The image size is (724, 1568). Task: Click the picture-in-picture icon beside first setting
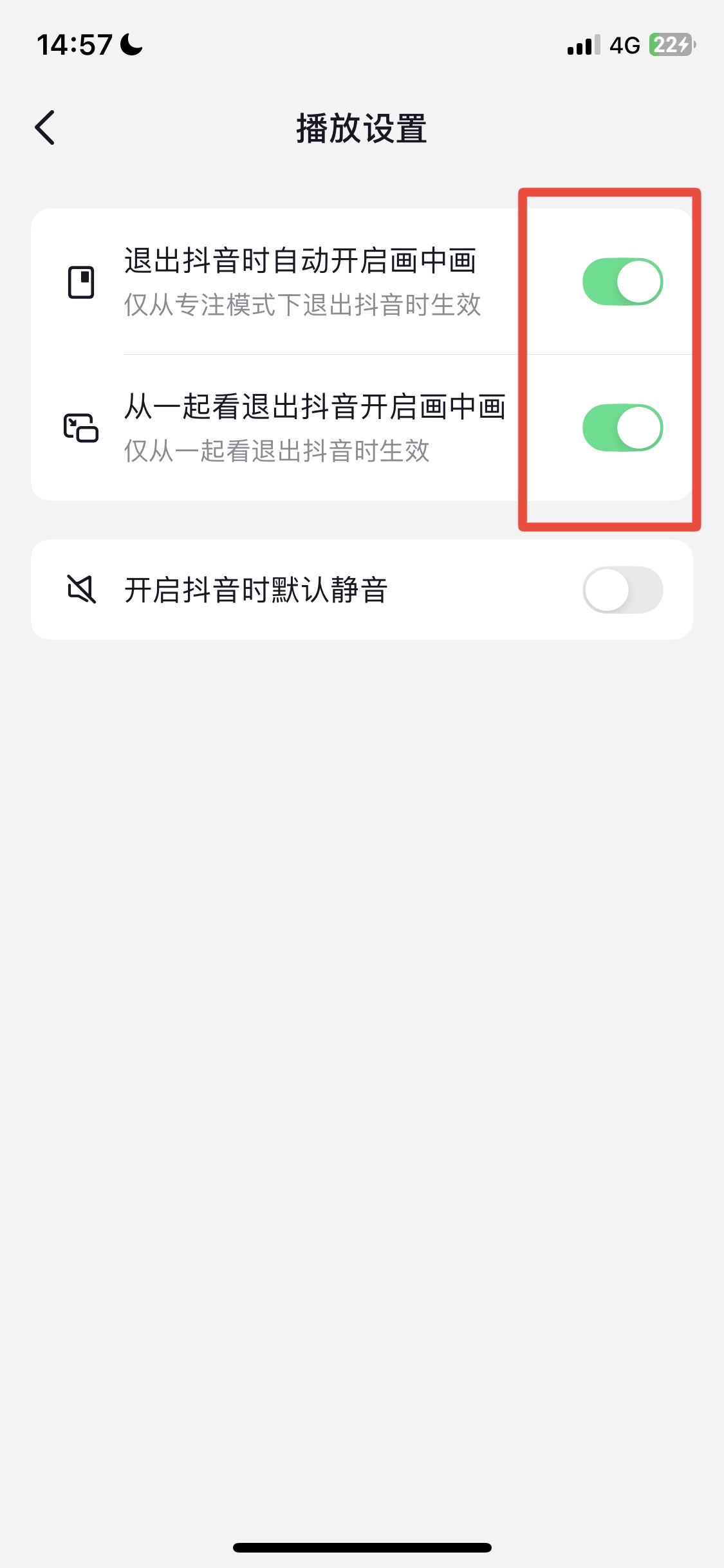click(x=82, y=281)
